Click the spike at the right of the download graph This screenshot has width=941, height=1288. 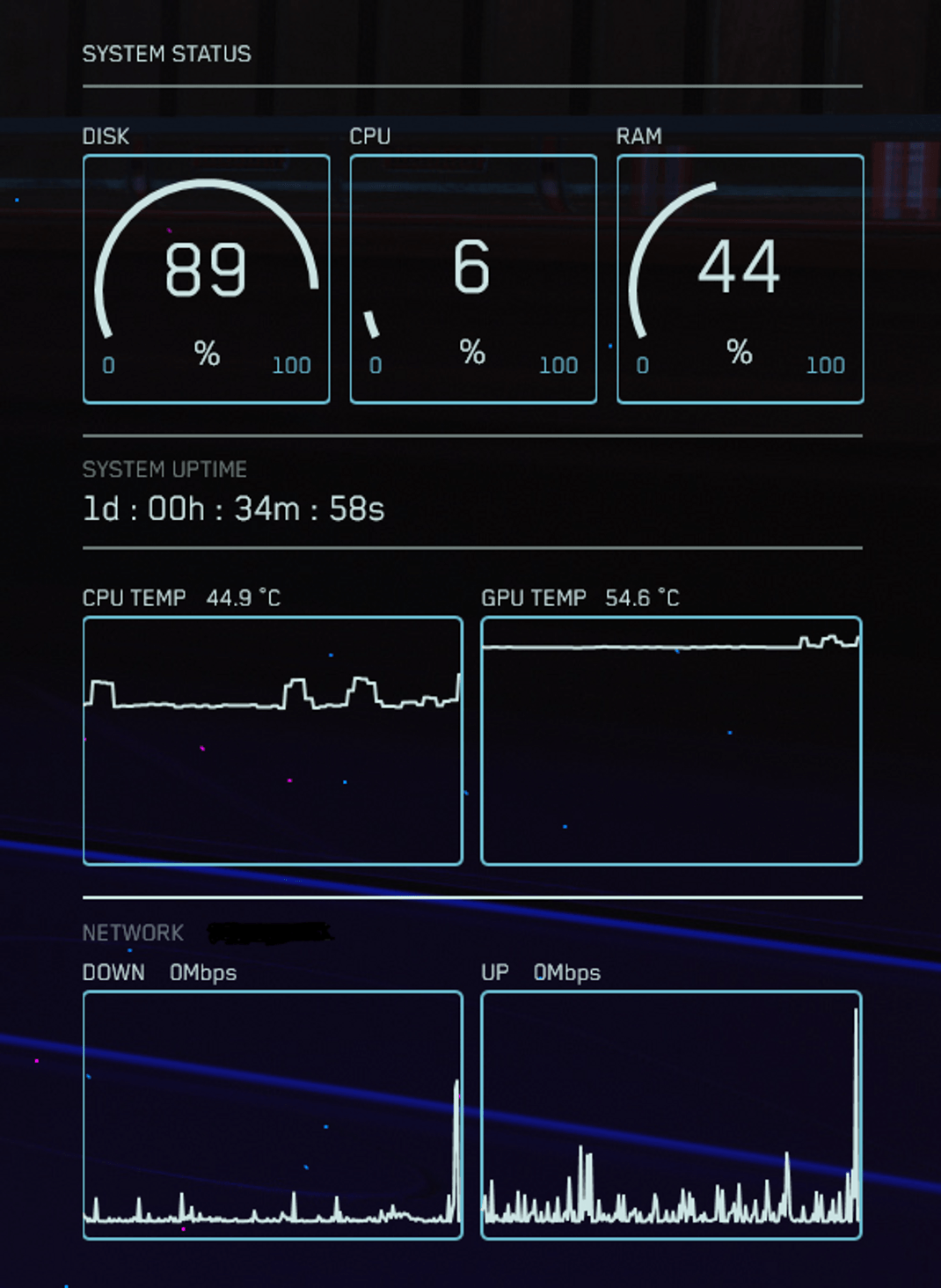click(x=456, y=1144)
